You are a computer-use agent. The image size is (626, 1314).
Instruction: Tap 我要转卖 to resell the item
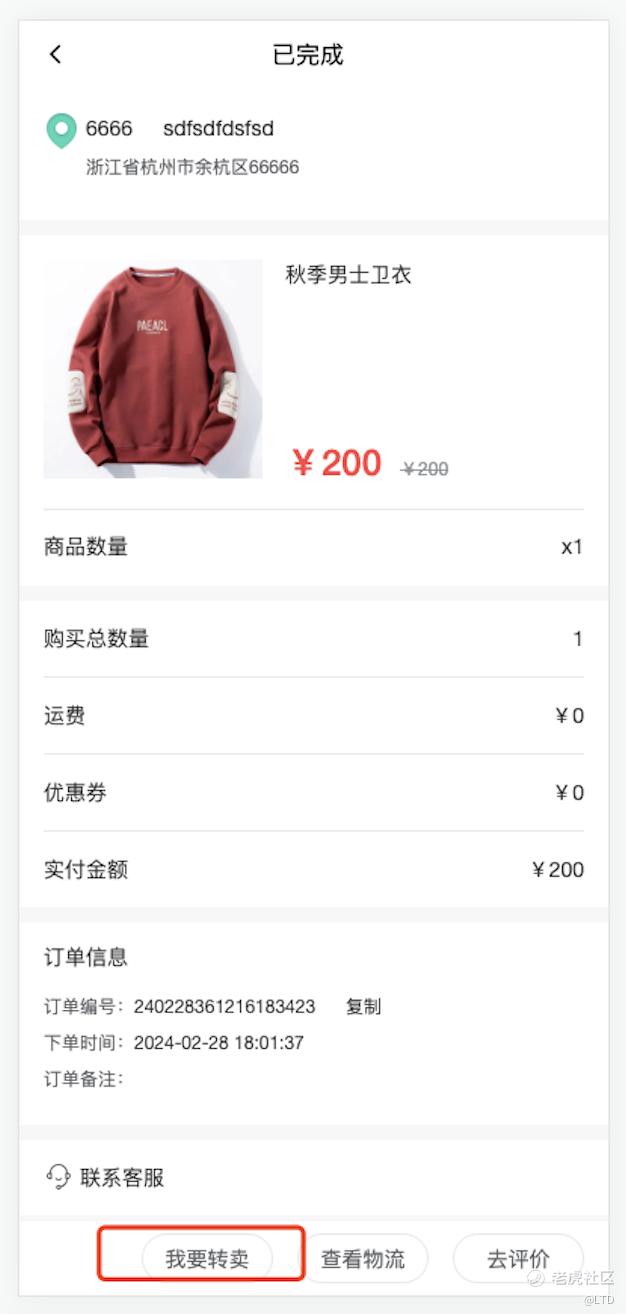click(207, 1259)
